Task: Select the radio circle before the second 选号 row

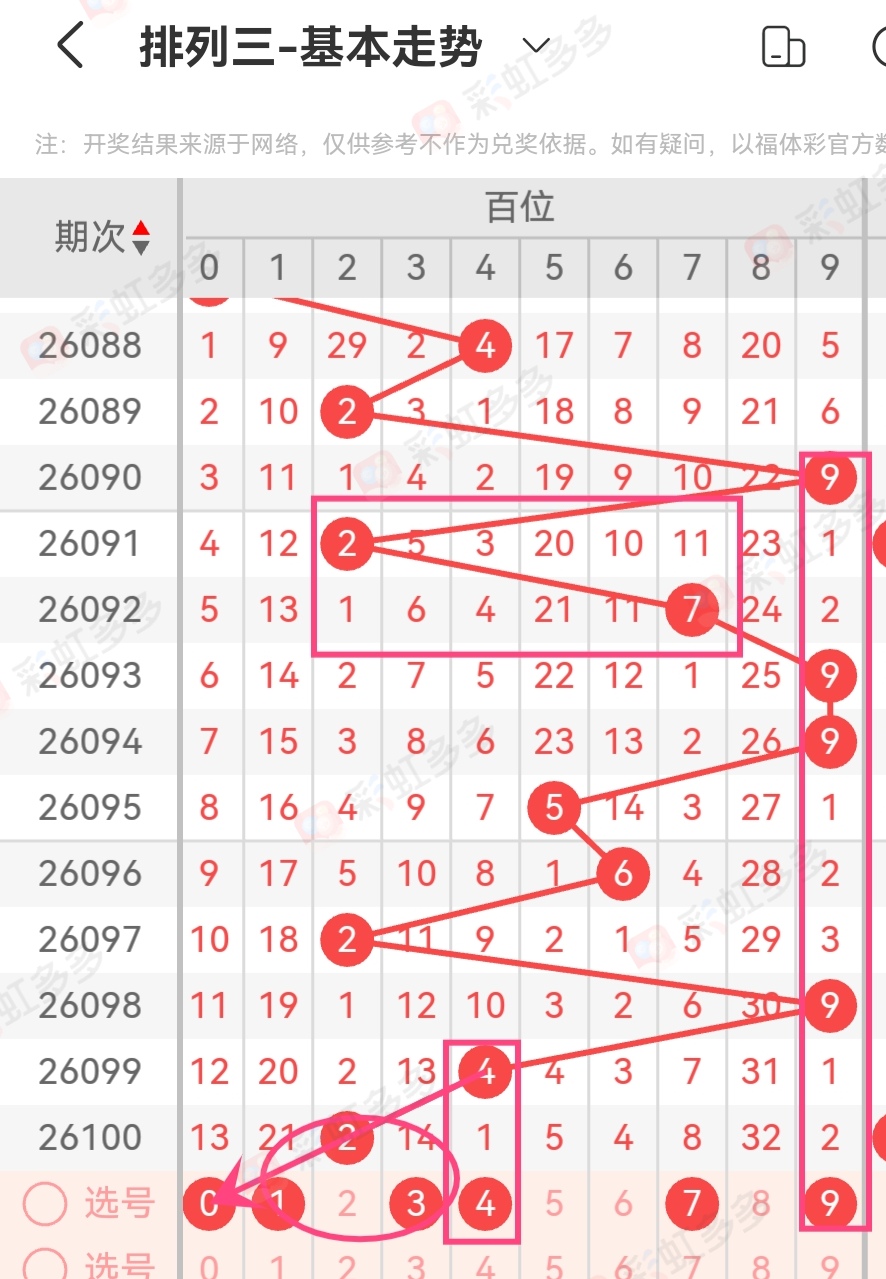Action: (46, 1268)
